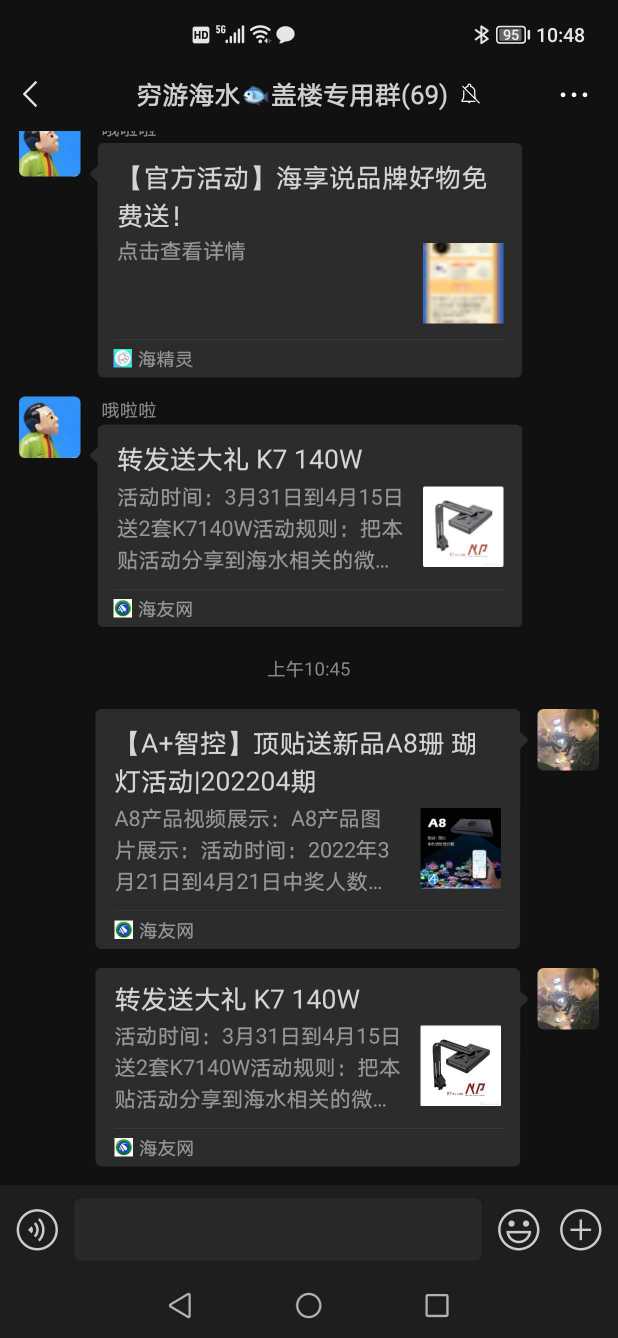Open the 【官方活动】海享说品牌好物免费送 shared link
This screenshot has width=618, height=1338.
(x=309, y=255)
